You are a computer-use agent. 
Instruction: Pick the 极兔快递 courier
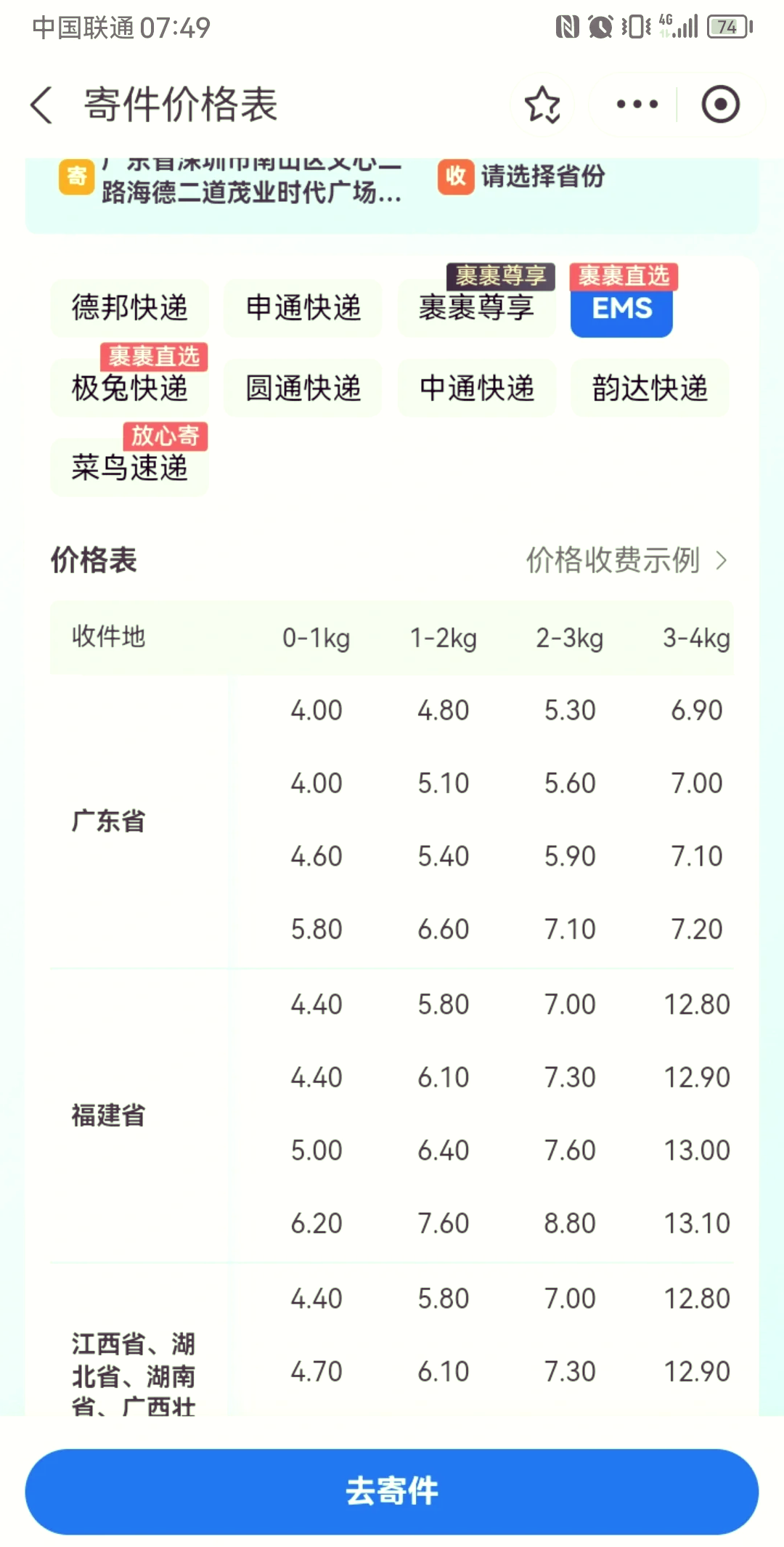point(129,388)
